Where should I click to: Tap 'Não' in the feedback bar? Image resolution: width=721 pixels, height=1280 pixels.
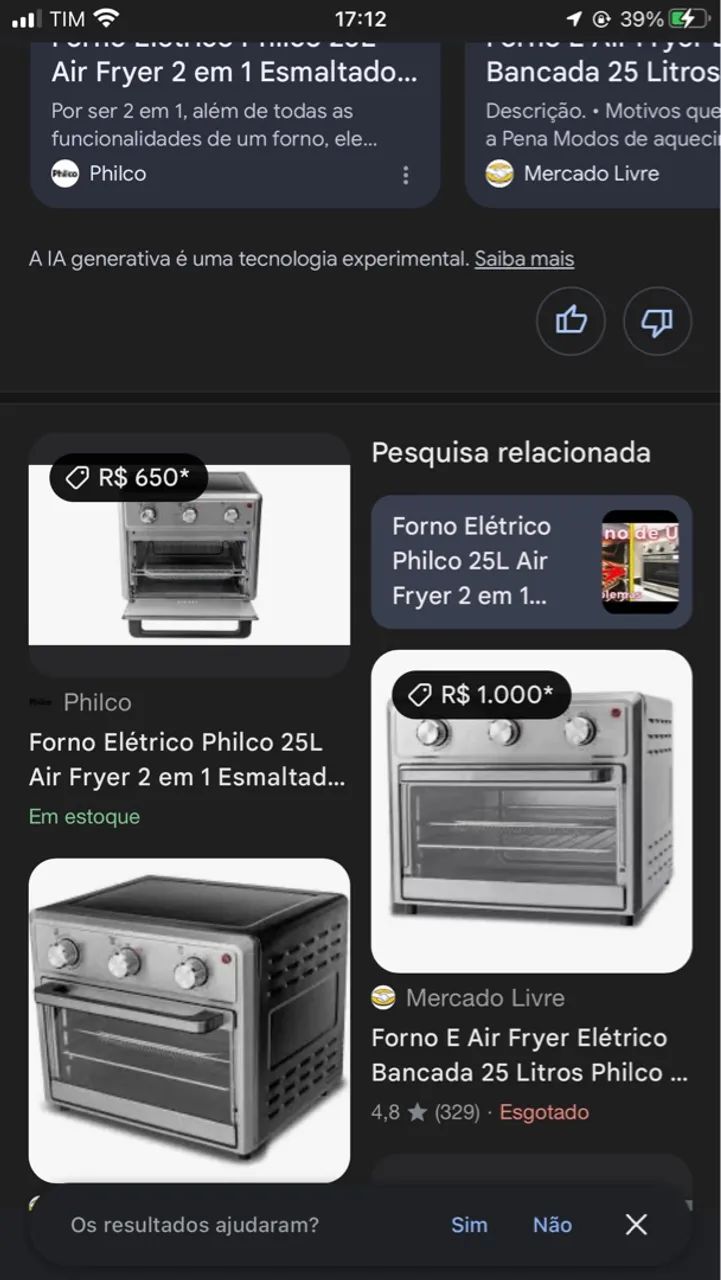pos(552,1224)
